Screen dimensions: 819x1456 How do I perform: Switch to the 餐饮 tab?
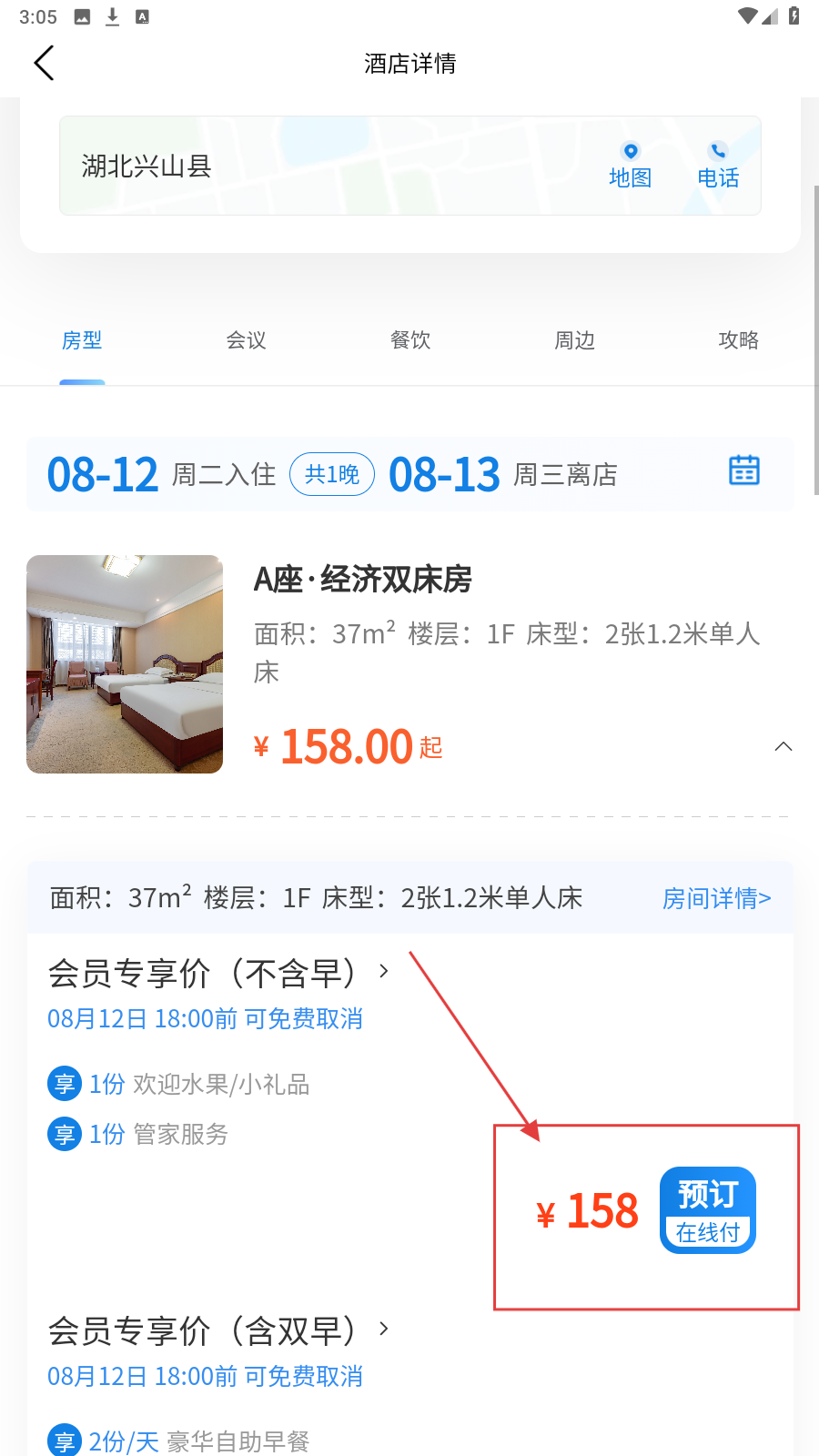410,340
